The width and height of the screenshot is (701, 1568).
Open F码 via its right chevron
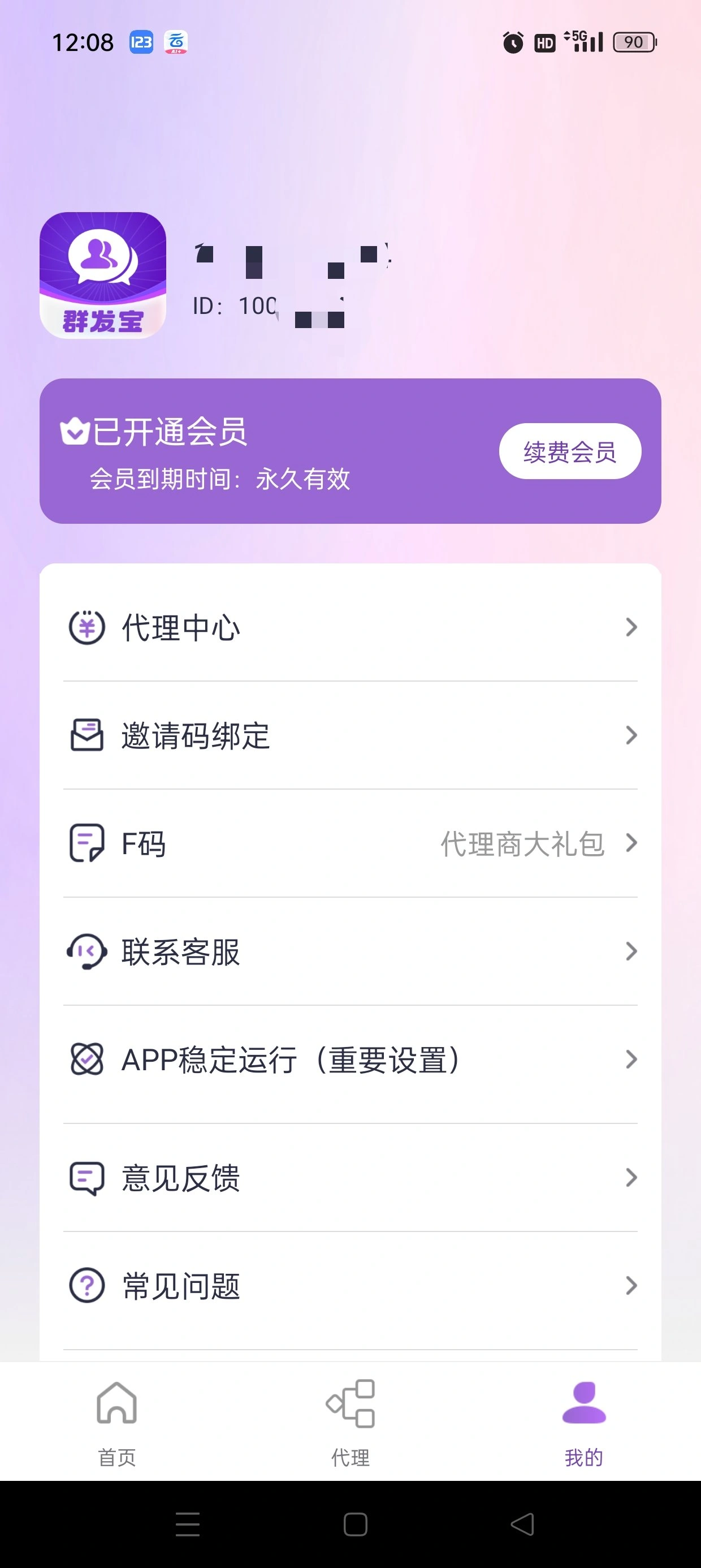(631, 843)
